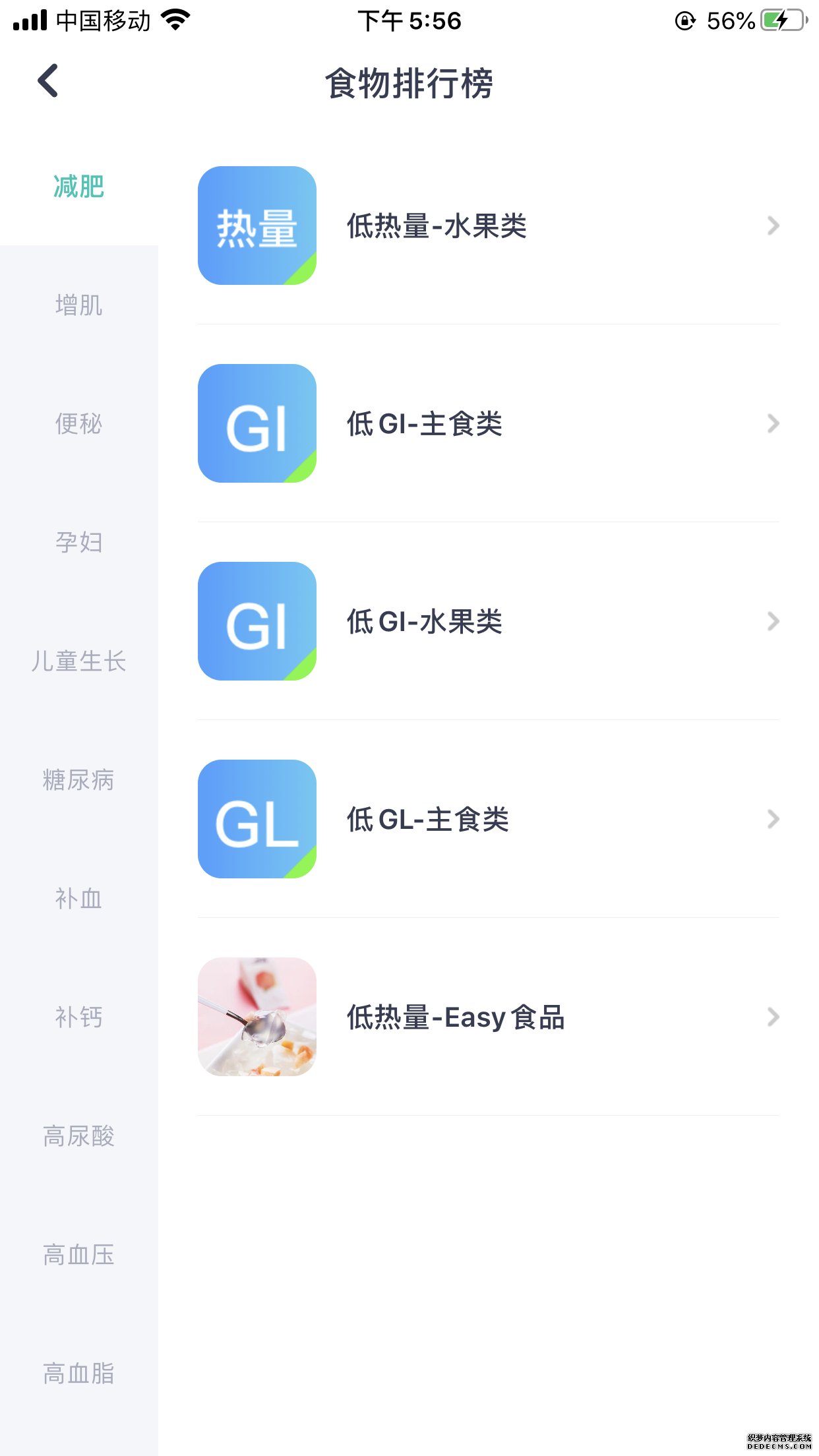
Task: Tap the Wi-Fi icon in status bar
Action: tap(173, 20)
